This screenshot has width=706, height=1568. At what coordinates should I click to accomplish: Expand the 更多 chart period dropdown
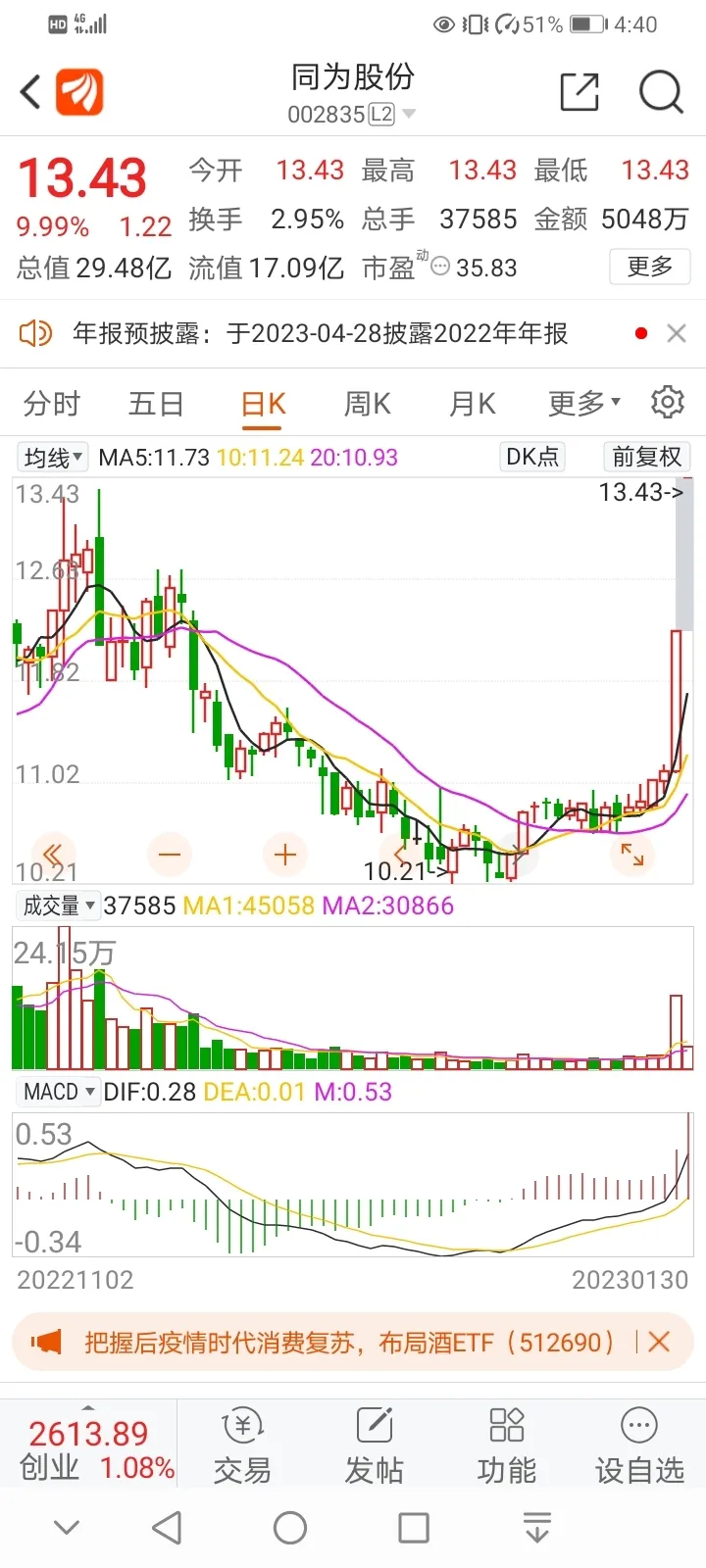pos(584,403)
